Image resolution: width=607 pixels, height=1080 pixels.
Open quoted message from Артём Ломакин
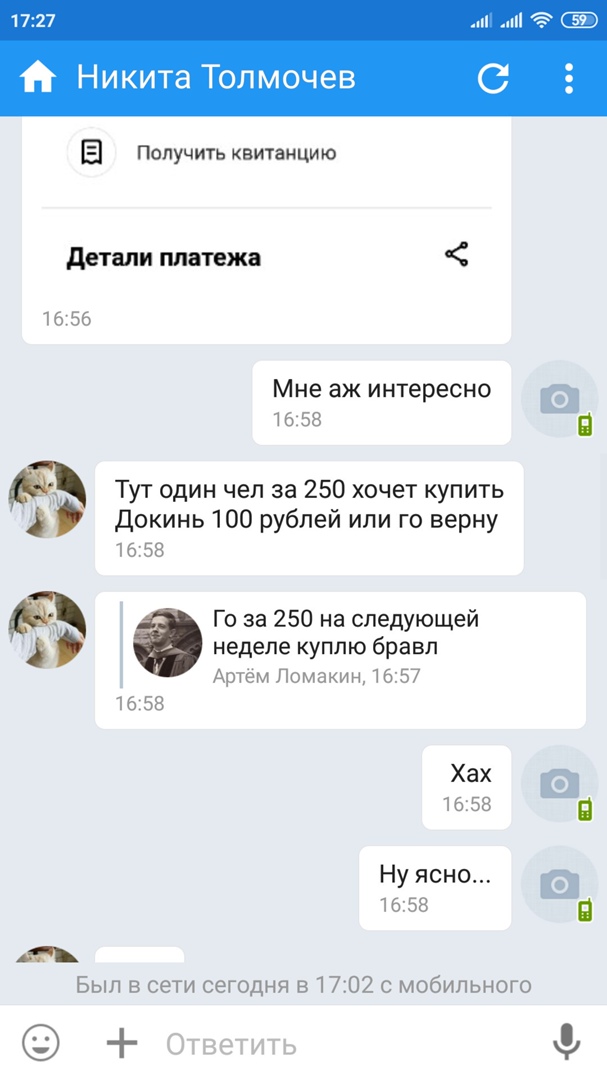coord(340,645)
